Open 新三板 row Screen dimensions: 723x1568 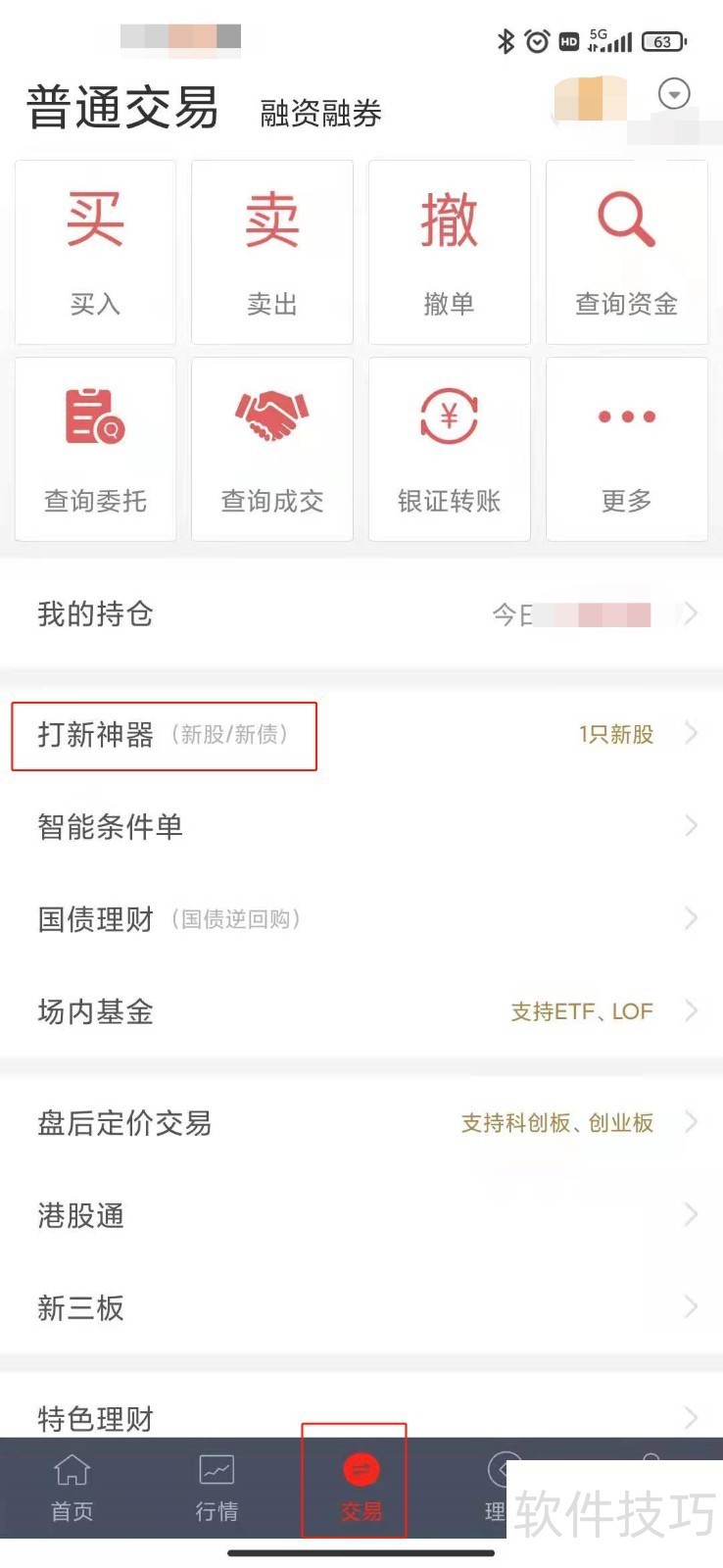[361, 1307]
